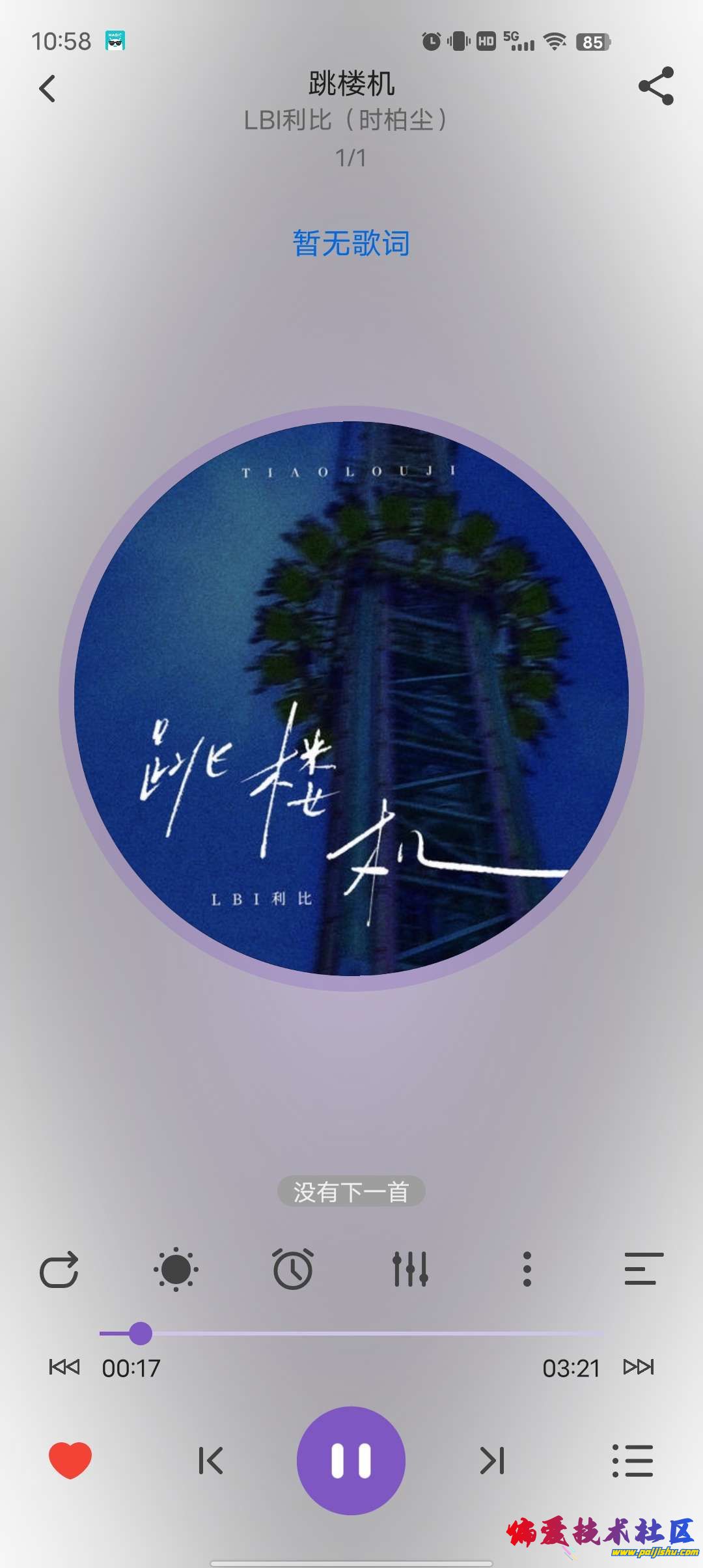703x1568 pixels.
Task: Change the repeat playback mode
Action: point(59,1269)
